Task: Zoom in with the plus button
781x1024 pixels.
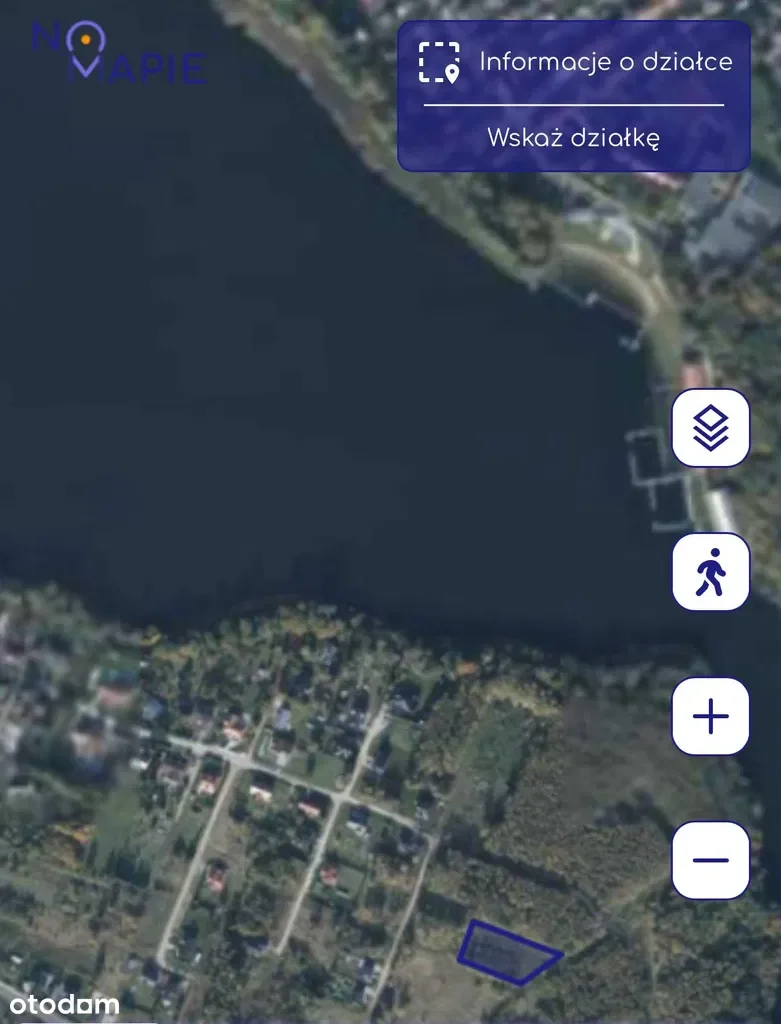Action: click(x=710, y=716)
